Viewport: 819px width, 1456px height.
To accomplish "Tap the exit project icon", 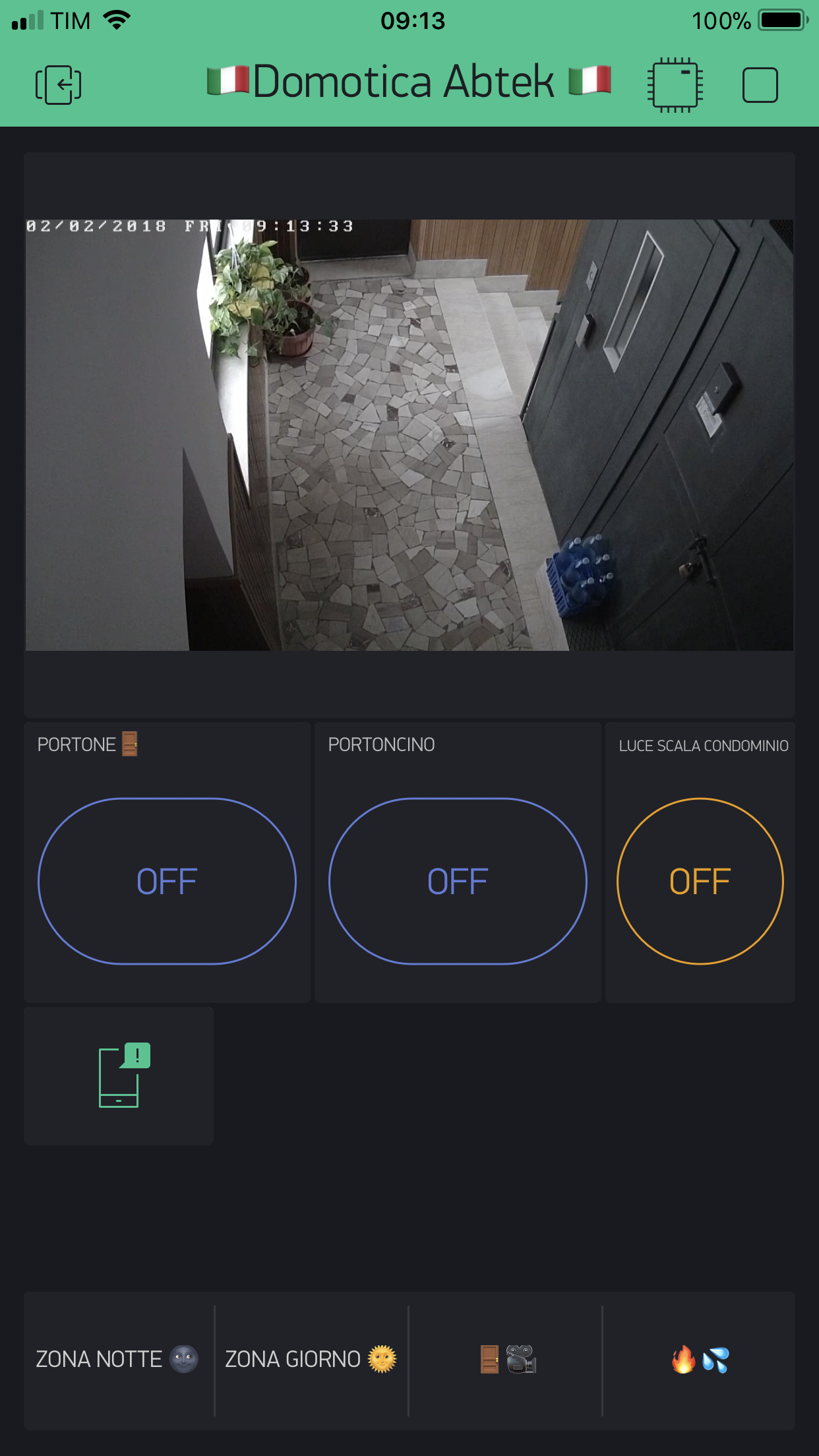I will click(58, 85).
